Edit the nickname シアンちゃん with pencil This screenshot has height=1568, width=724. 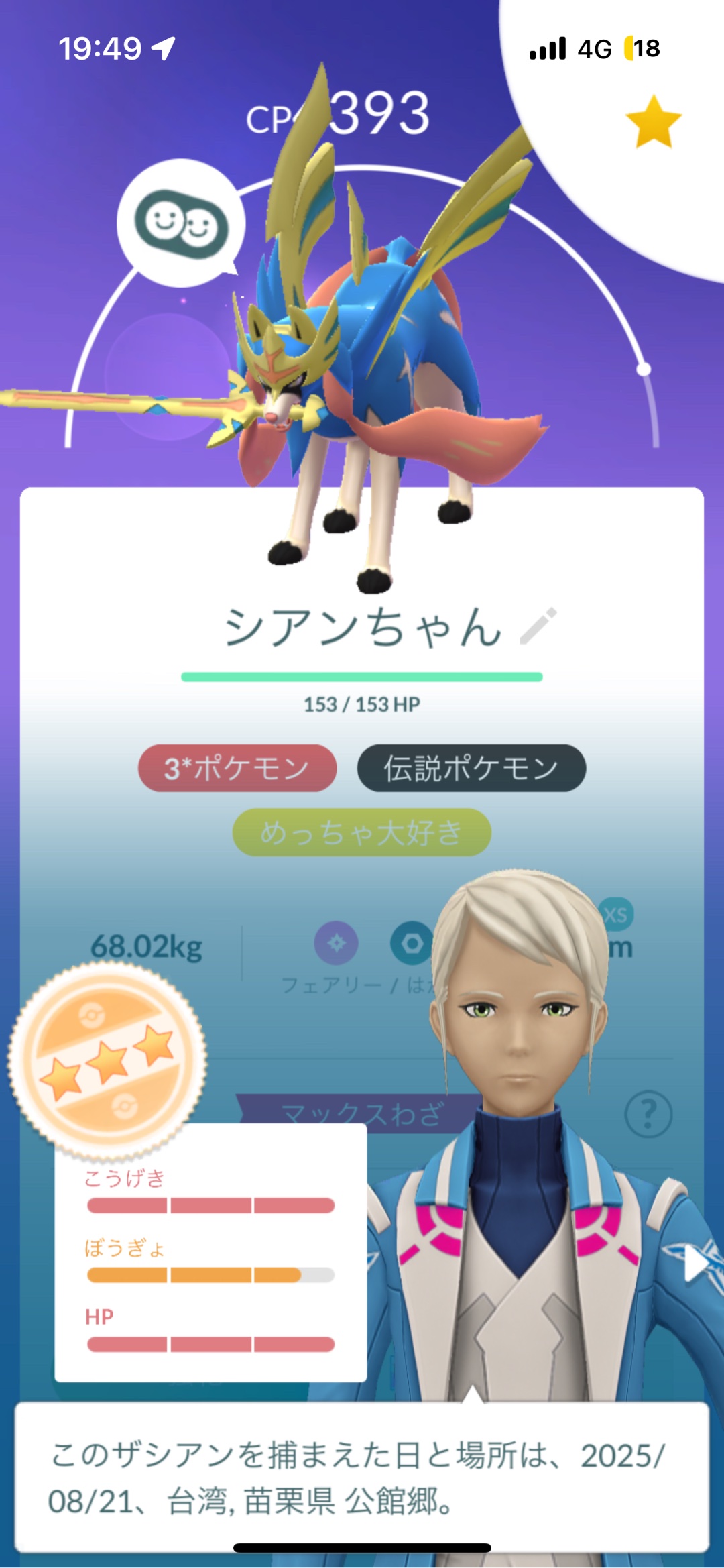pos(538,626)
